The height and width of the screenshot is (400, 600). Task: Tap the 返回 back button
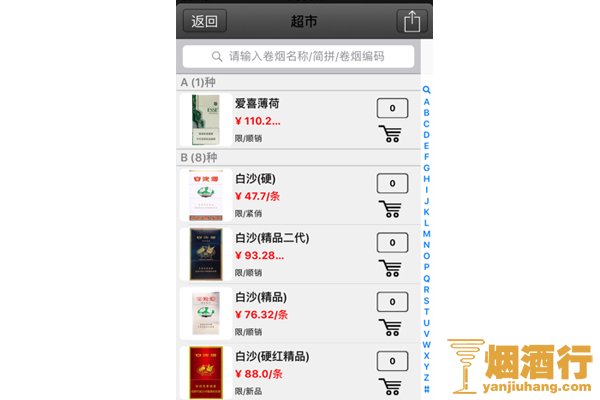point(204,20)
